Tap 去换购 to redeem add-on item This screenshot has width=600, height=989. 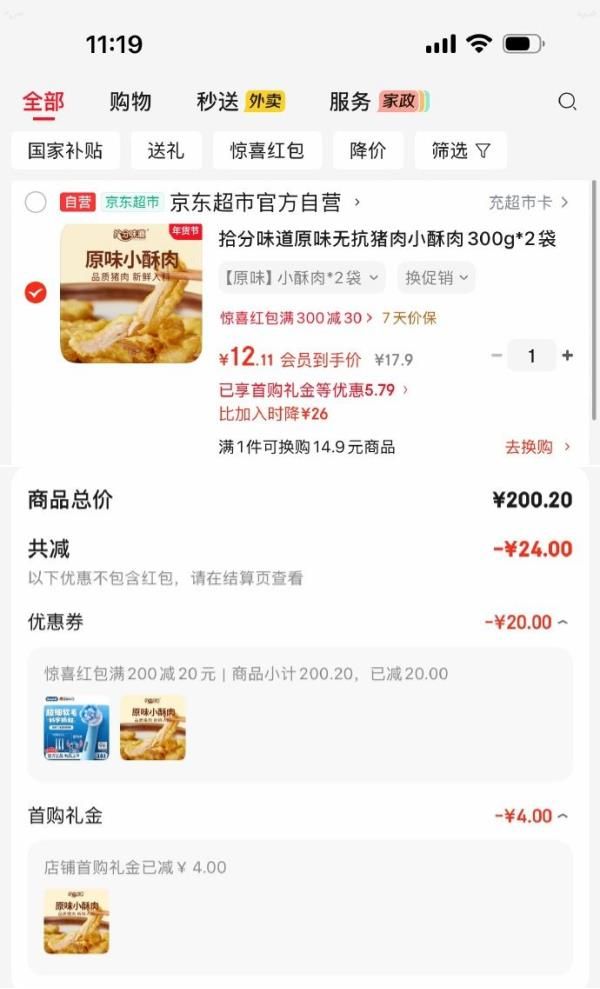coord(538,447)
